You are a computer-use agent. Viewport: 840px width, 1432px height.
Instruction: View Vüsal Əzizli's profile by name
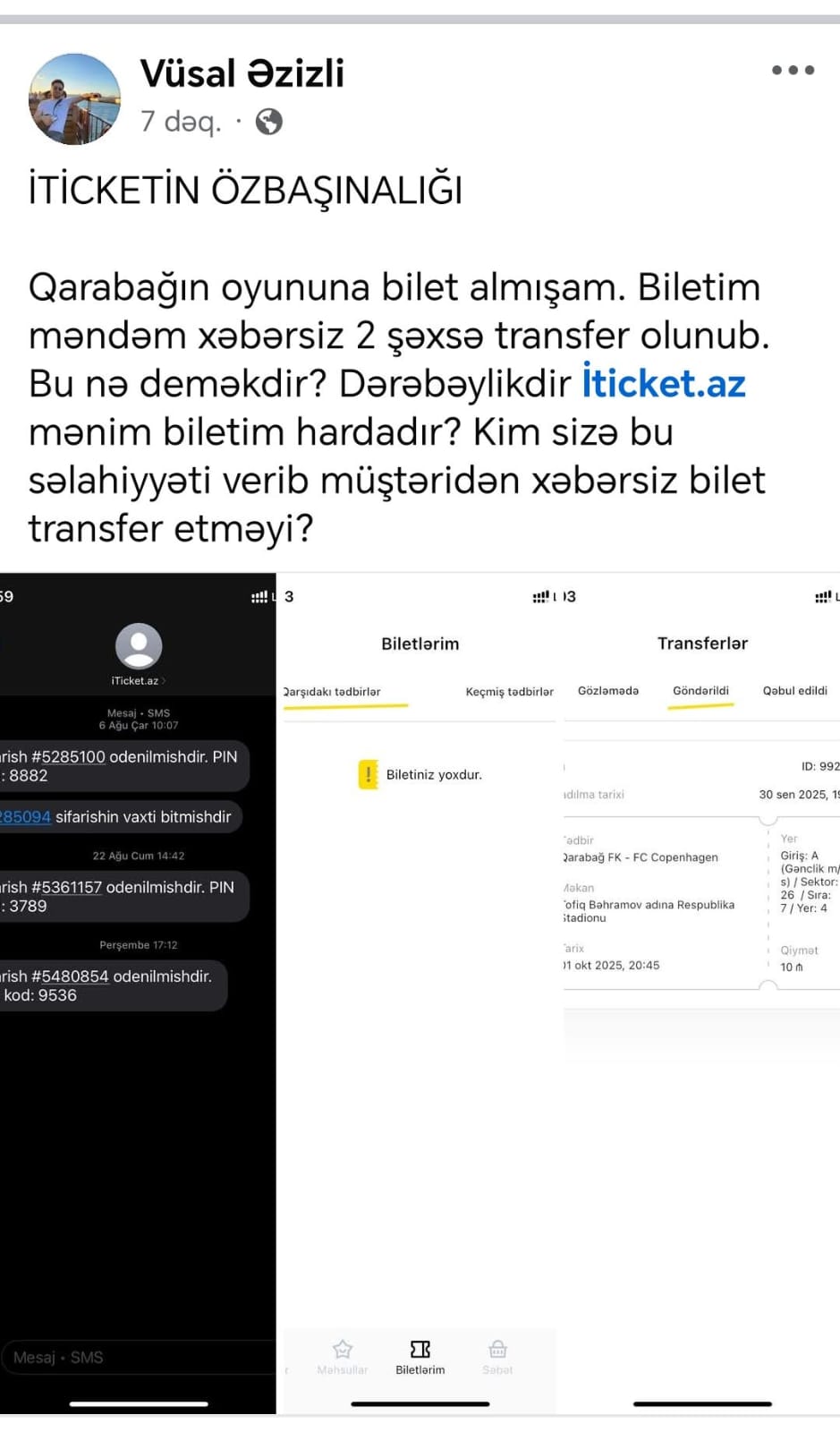pyautogui.click(x=242, y=73)
